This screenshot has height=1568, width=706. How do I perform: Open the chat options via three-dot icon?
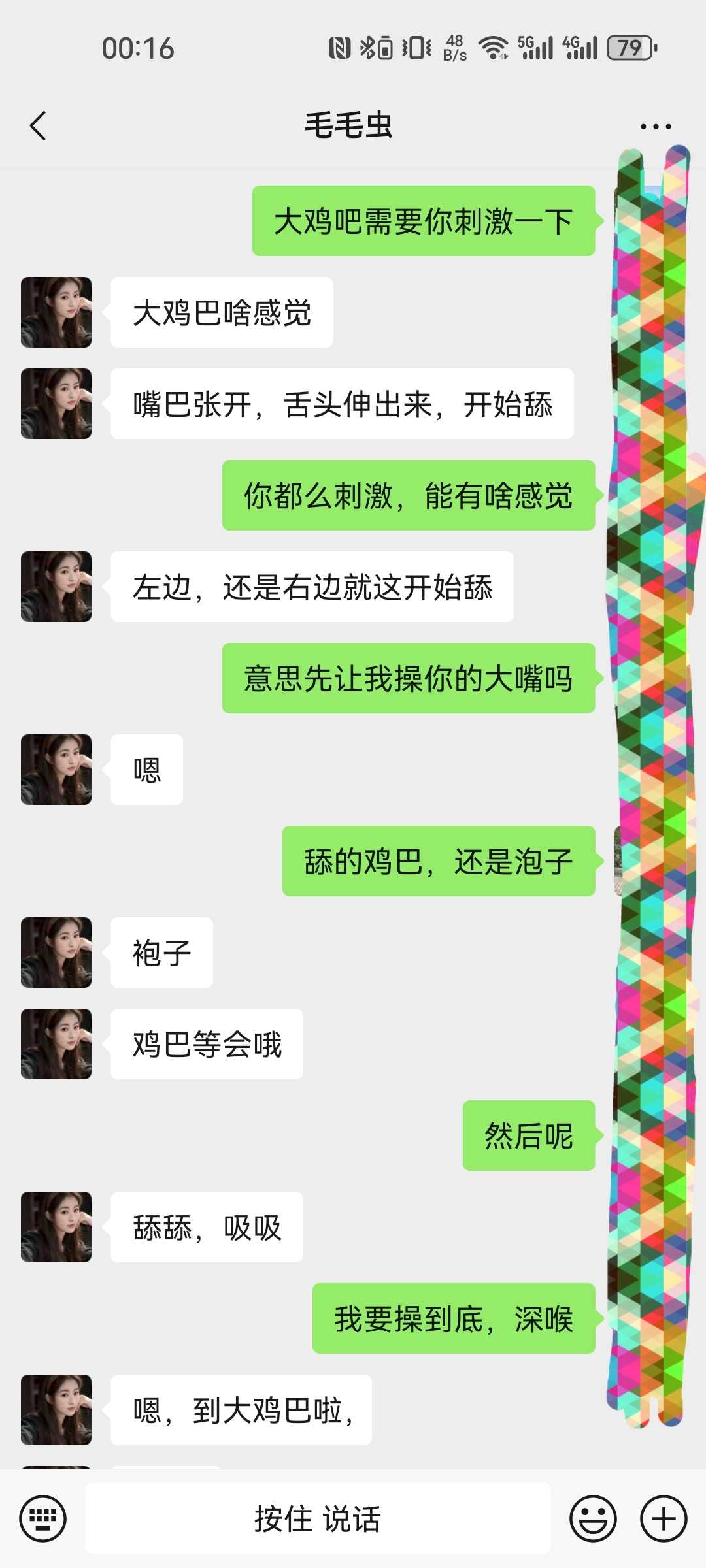[656, 125]
